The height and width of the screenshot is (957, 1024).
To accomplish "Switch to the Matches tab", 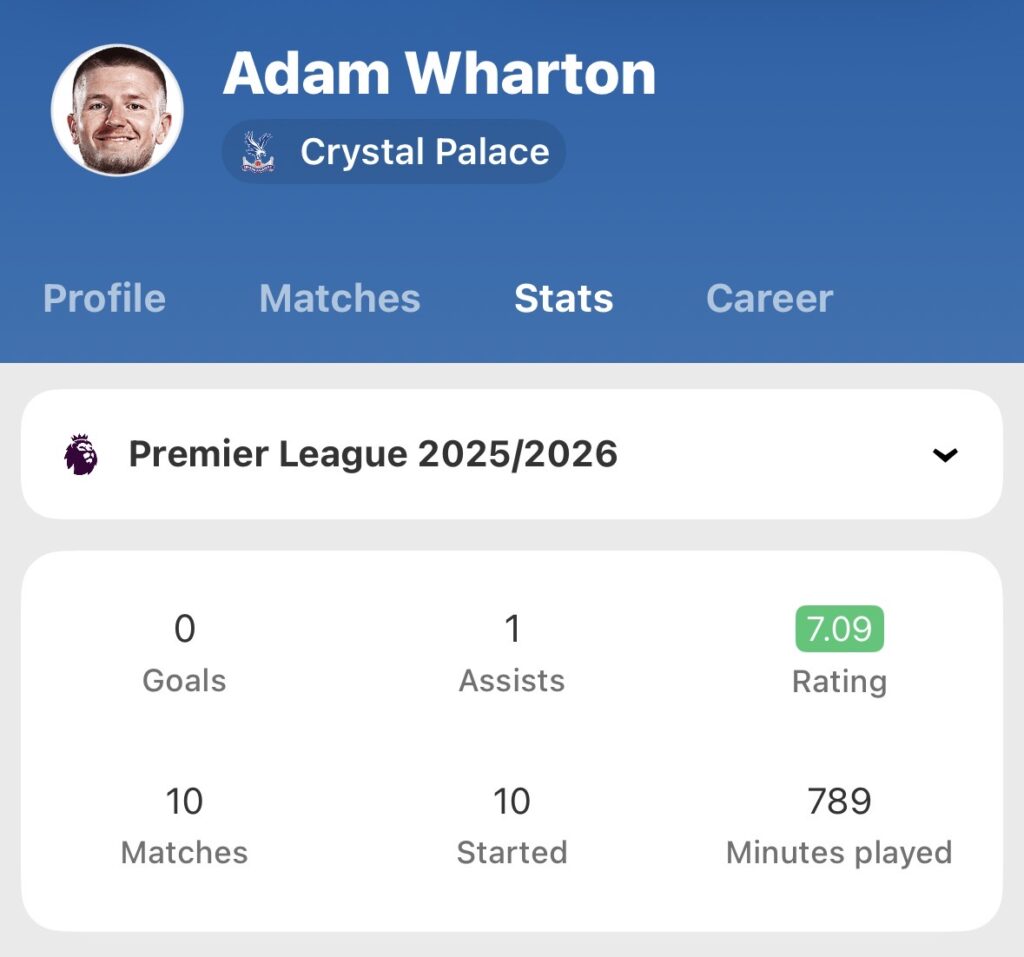I will pyautogui.click(x=339, y=298).
